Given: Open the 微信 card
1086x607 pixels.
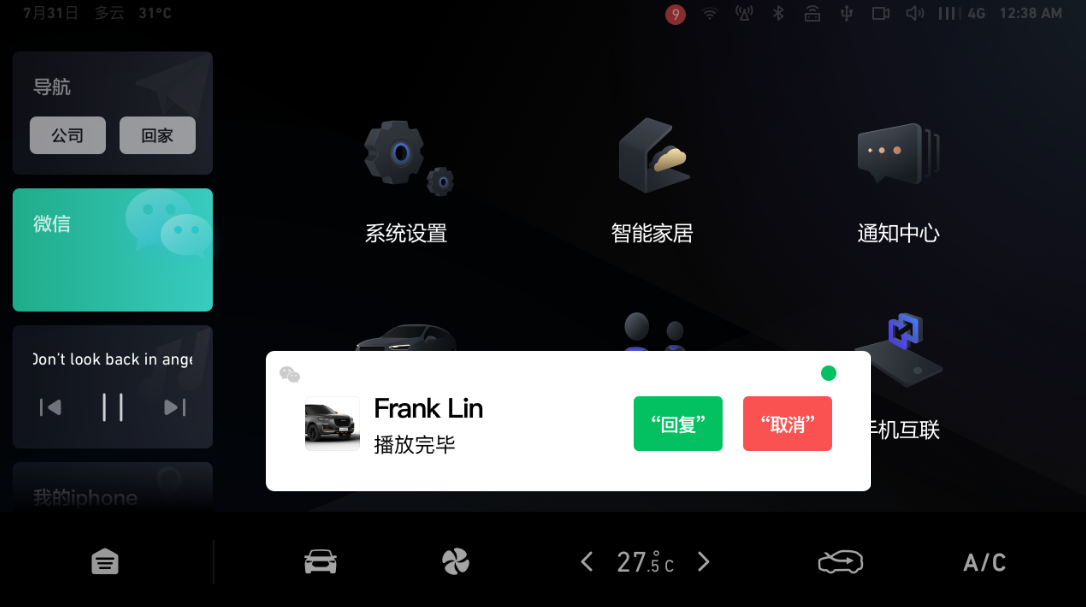Looking at the screenshot, I should 112,250.
